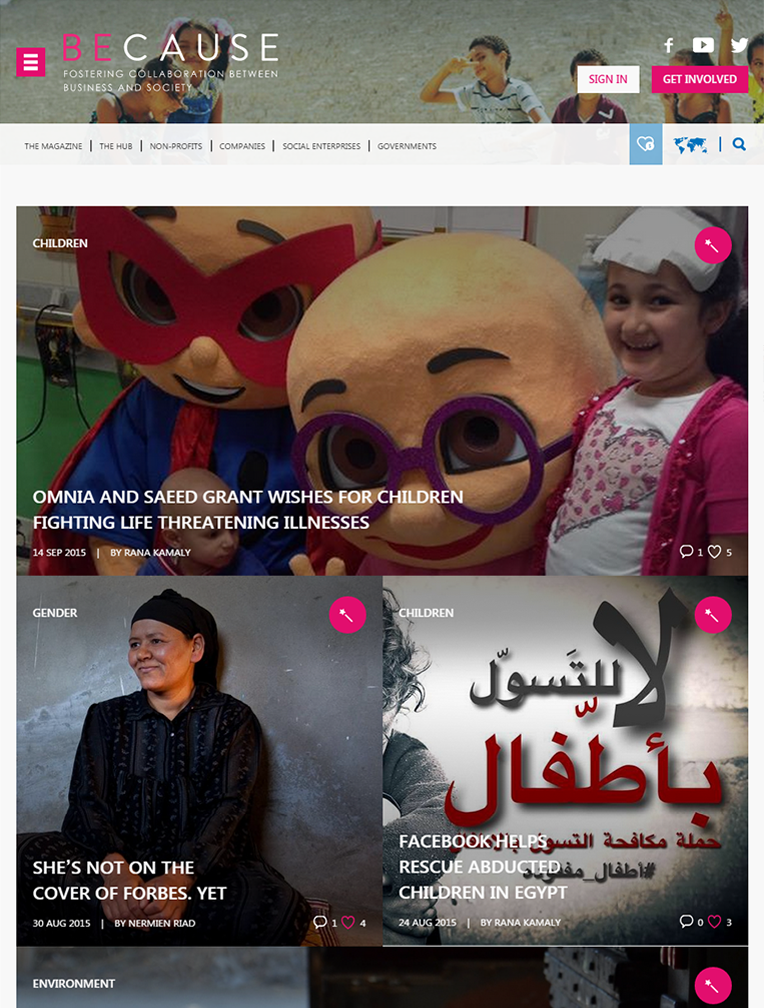Viewport: 764px width, 1008px height.
Task: Open the Twitter profile icon
Action: pos(739,45)
